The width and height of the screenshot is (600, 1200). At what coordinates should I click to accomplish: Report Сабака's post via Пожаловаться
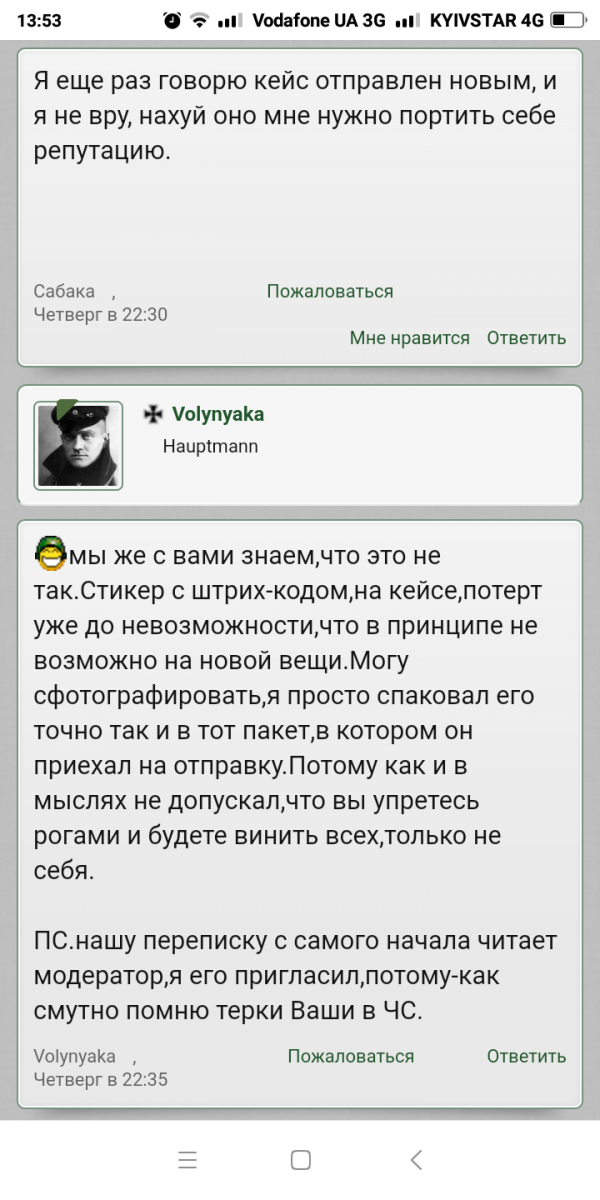[329, 291]
